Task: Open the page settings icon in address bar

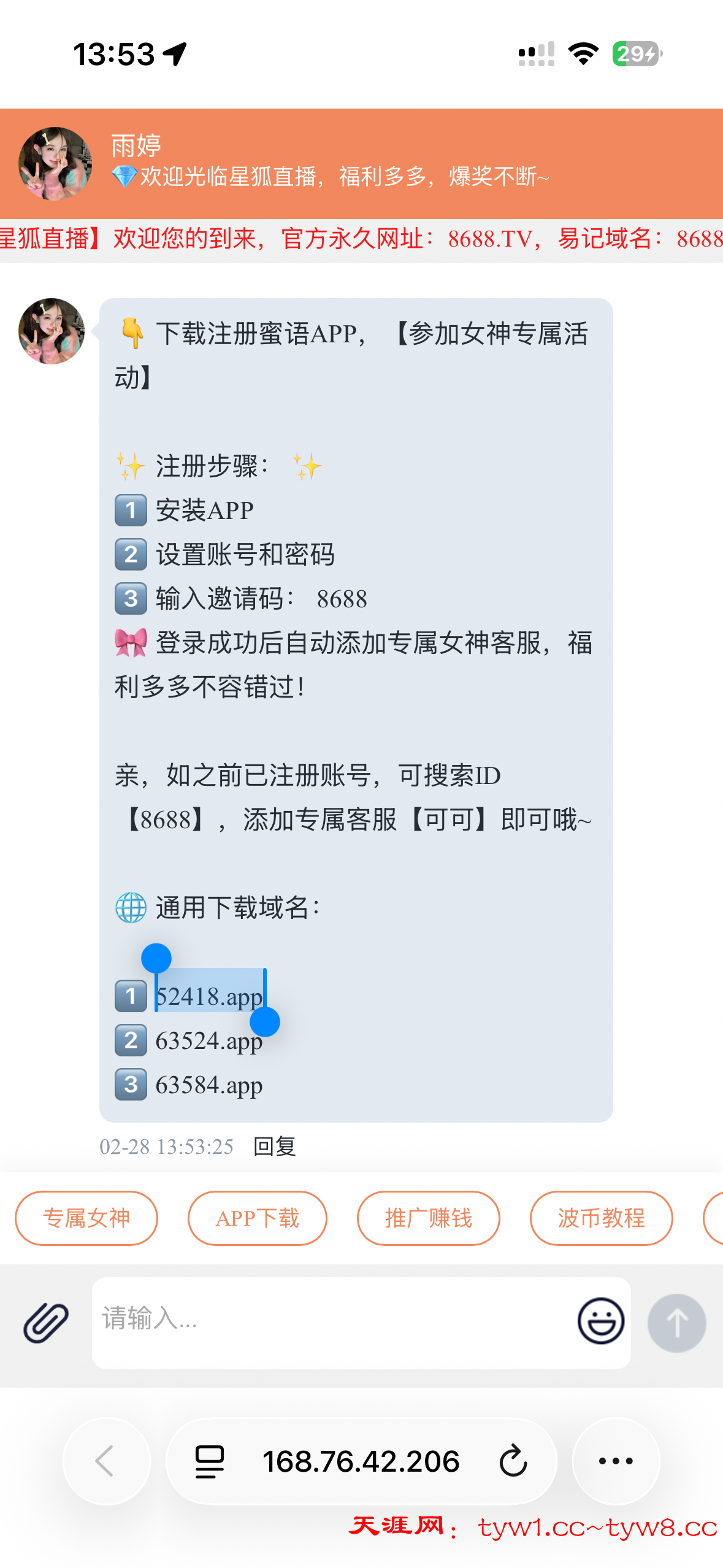Action: click(x=209, y=1461)
